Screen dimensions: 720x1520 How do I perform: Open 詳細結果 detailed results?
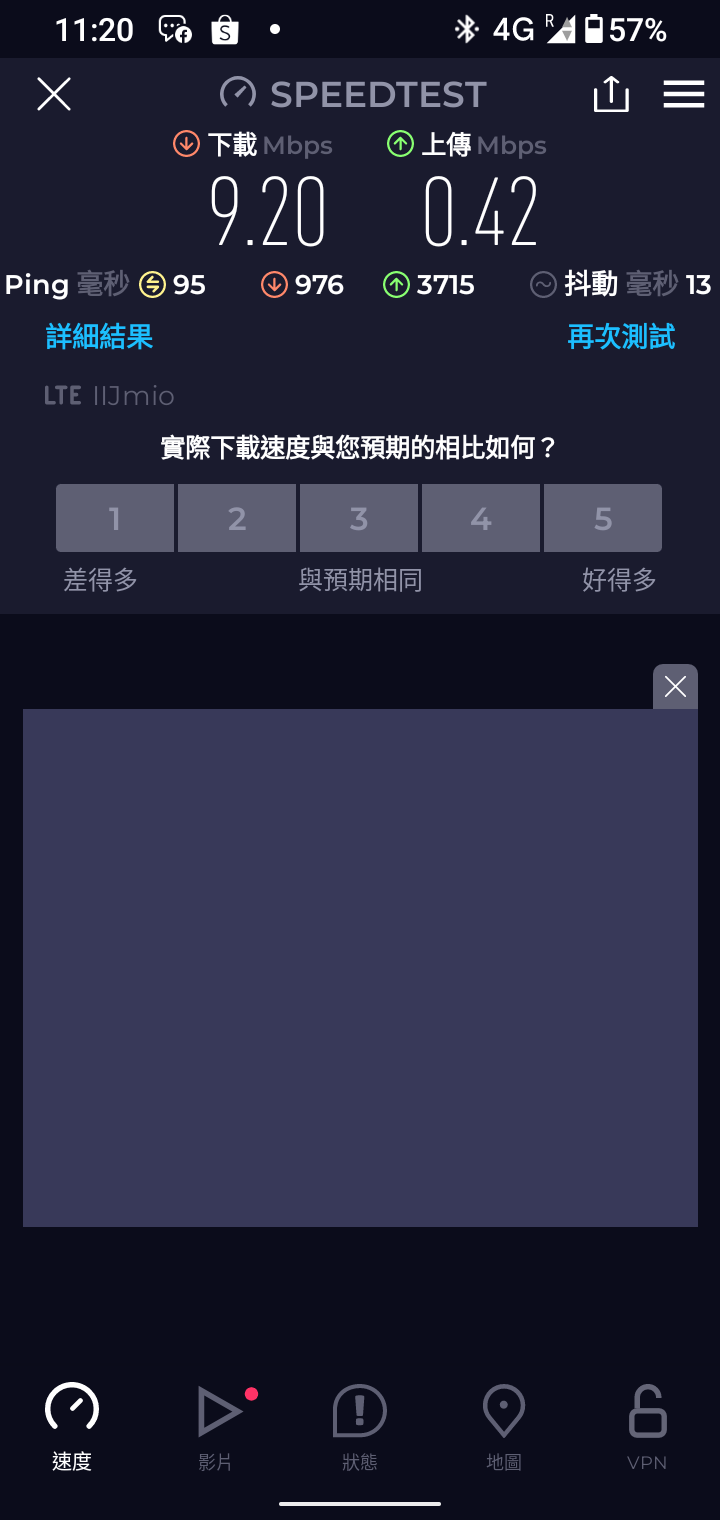tap(99, 337)
